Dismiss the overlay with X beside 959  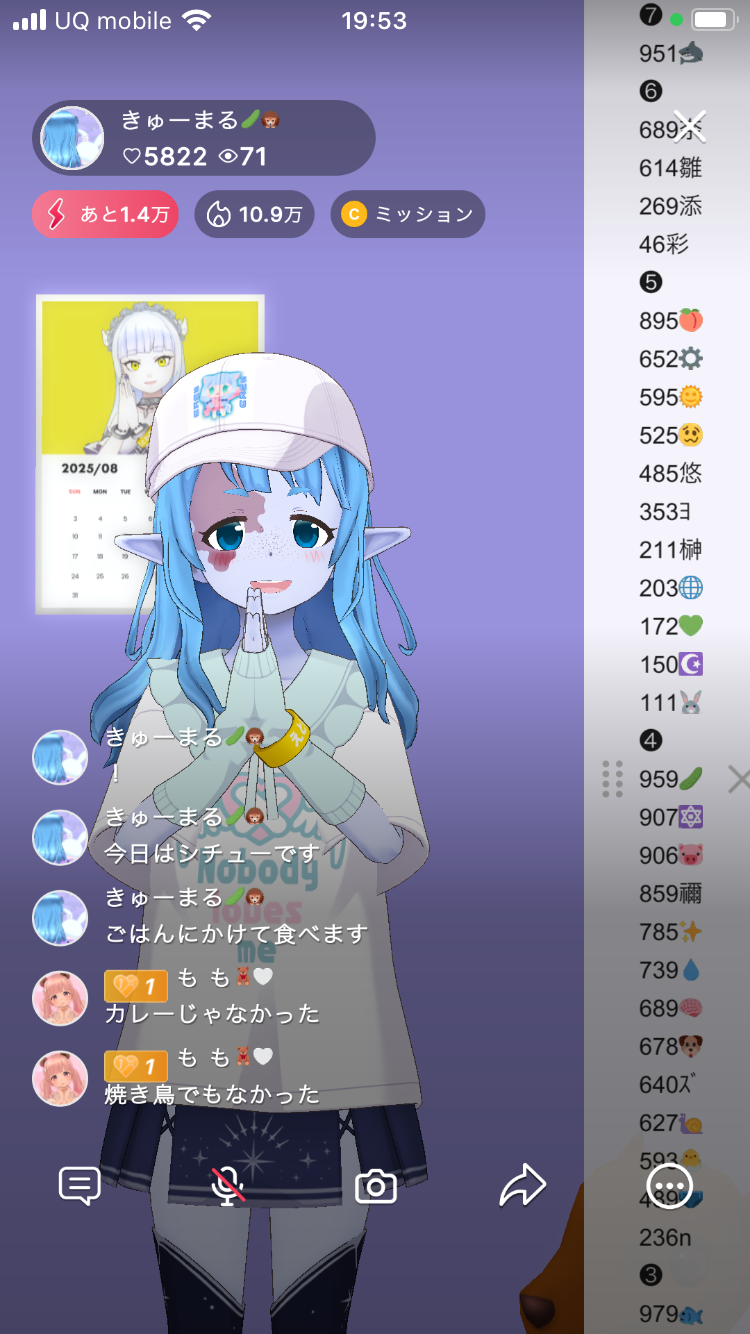pyautogui.click(x=738, y=779)
